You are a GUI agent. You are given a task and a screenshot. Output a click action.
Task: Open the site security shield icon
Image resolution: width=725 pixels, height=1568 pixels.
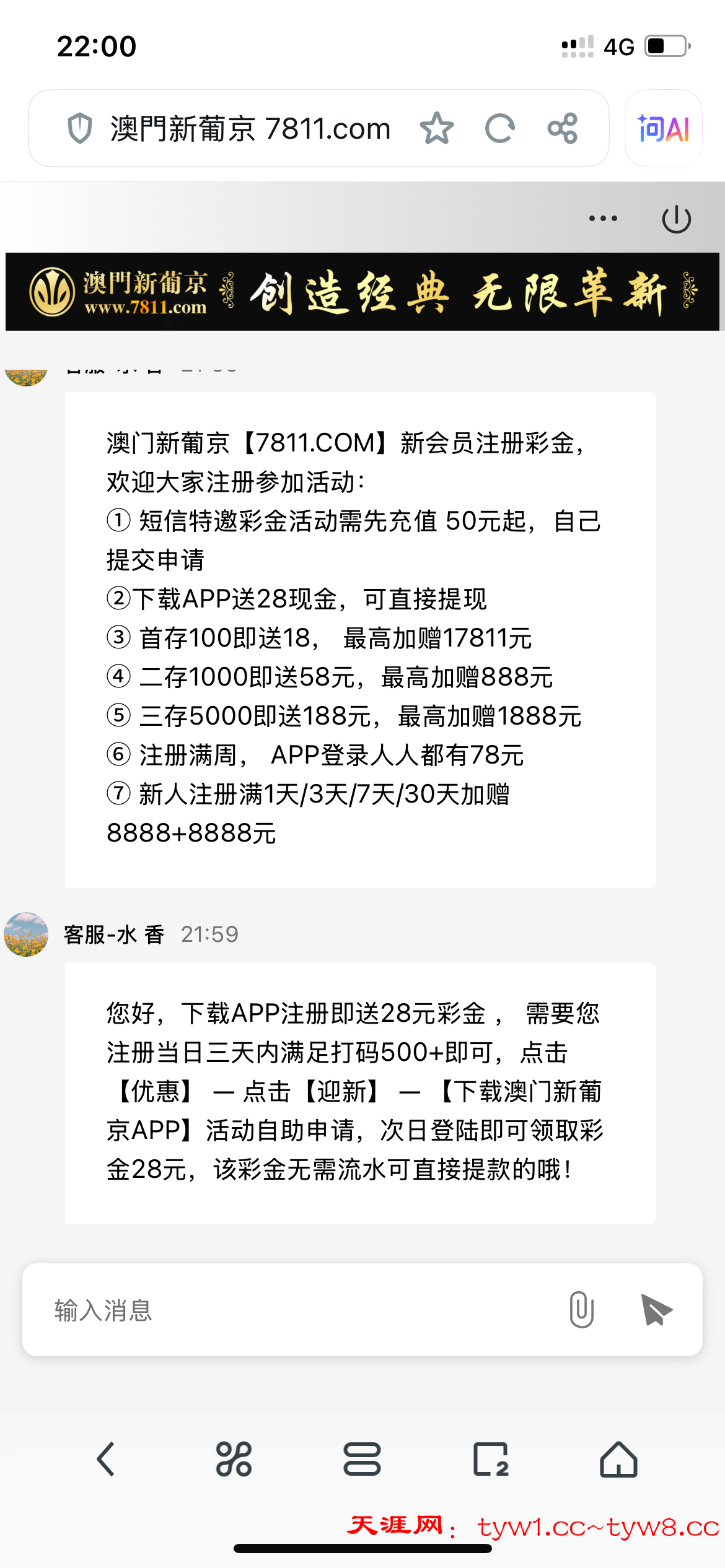(x=80, y=129)
